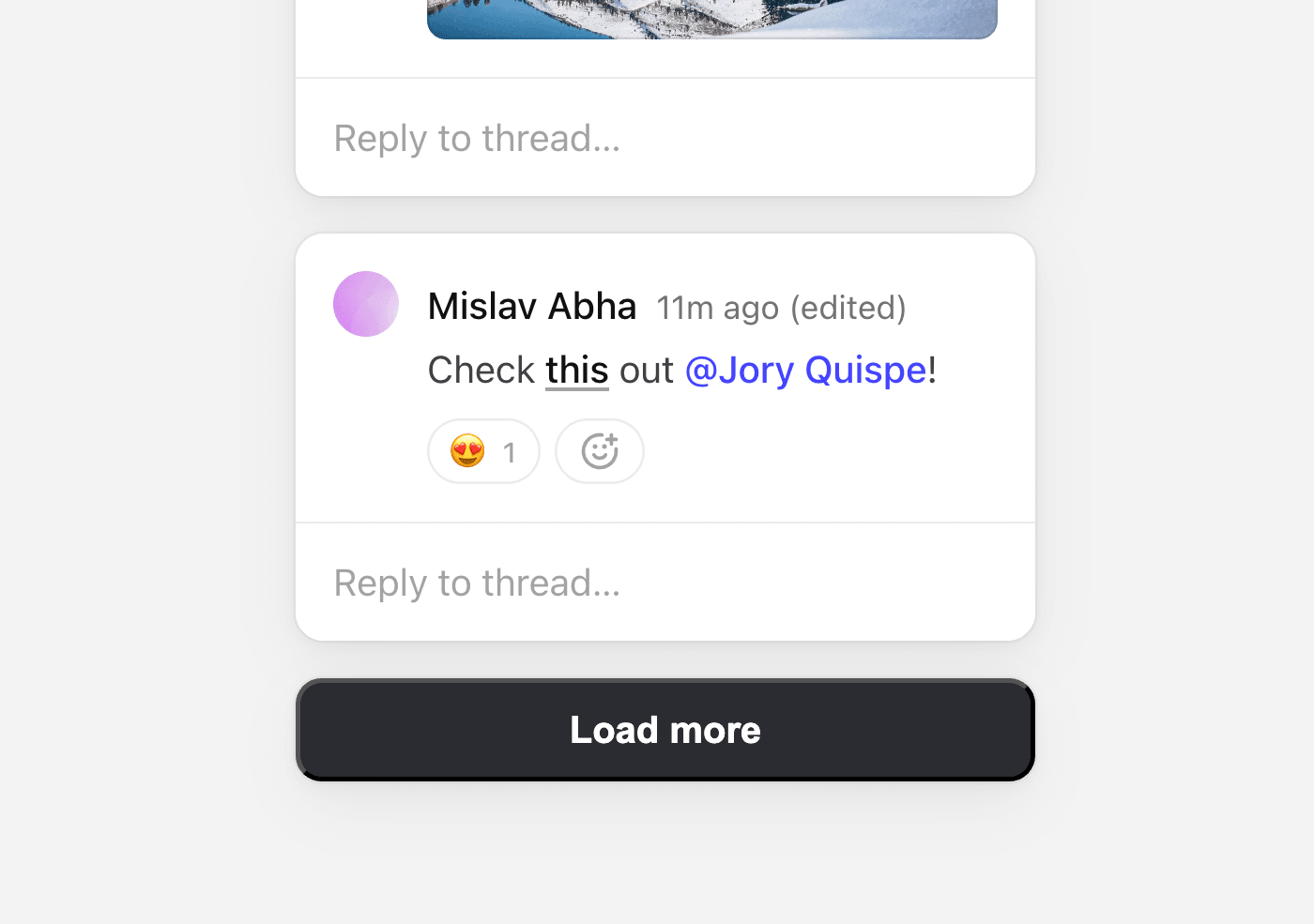
Task: Open the underlined "this" link
Action: (576, 371)
